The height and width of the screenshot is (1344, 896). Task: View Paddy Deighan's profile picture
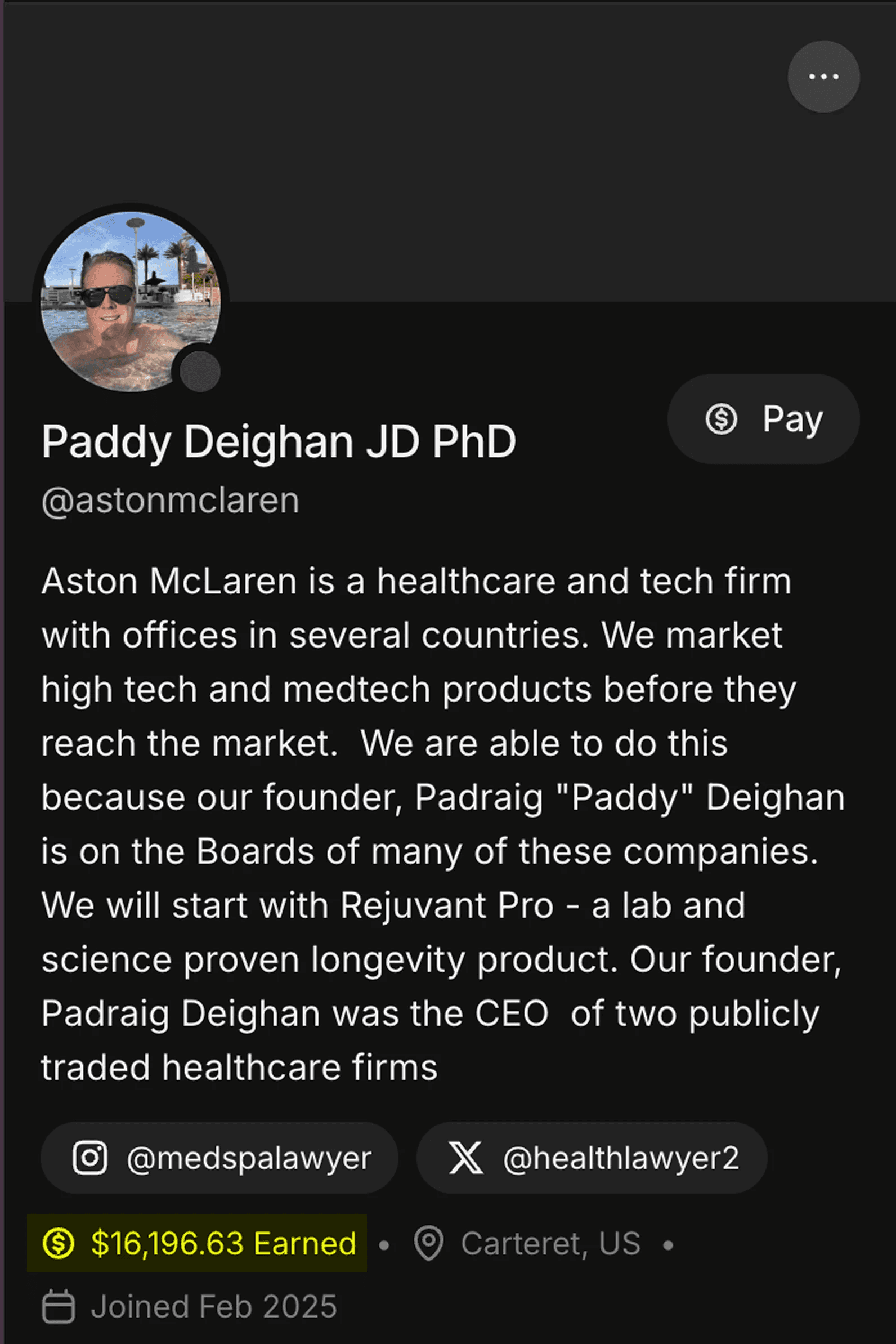click(131, 301)
